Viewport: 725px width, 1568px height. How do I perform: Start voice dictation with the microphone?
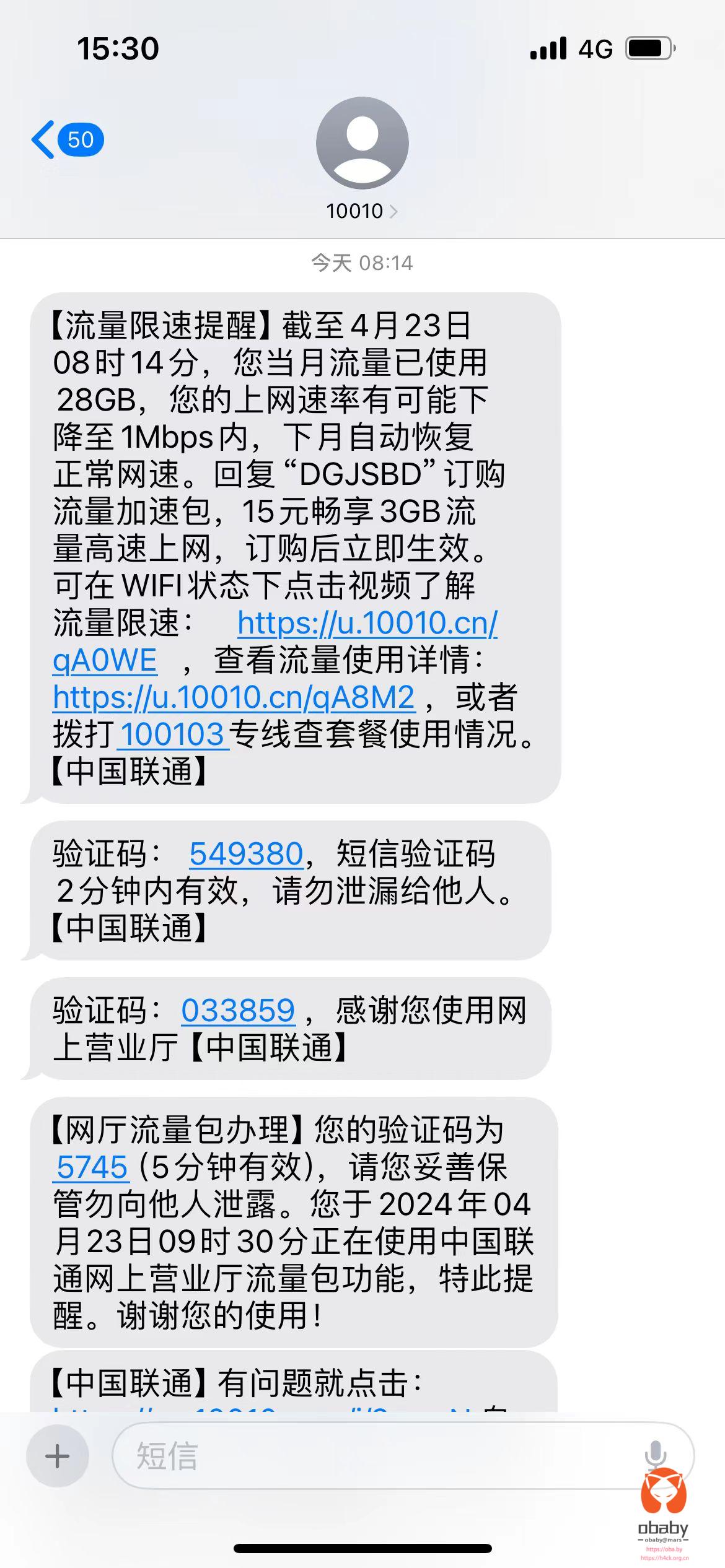[654, 1455]
